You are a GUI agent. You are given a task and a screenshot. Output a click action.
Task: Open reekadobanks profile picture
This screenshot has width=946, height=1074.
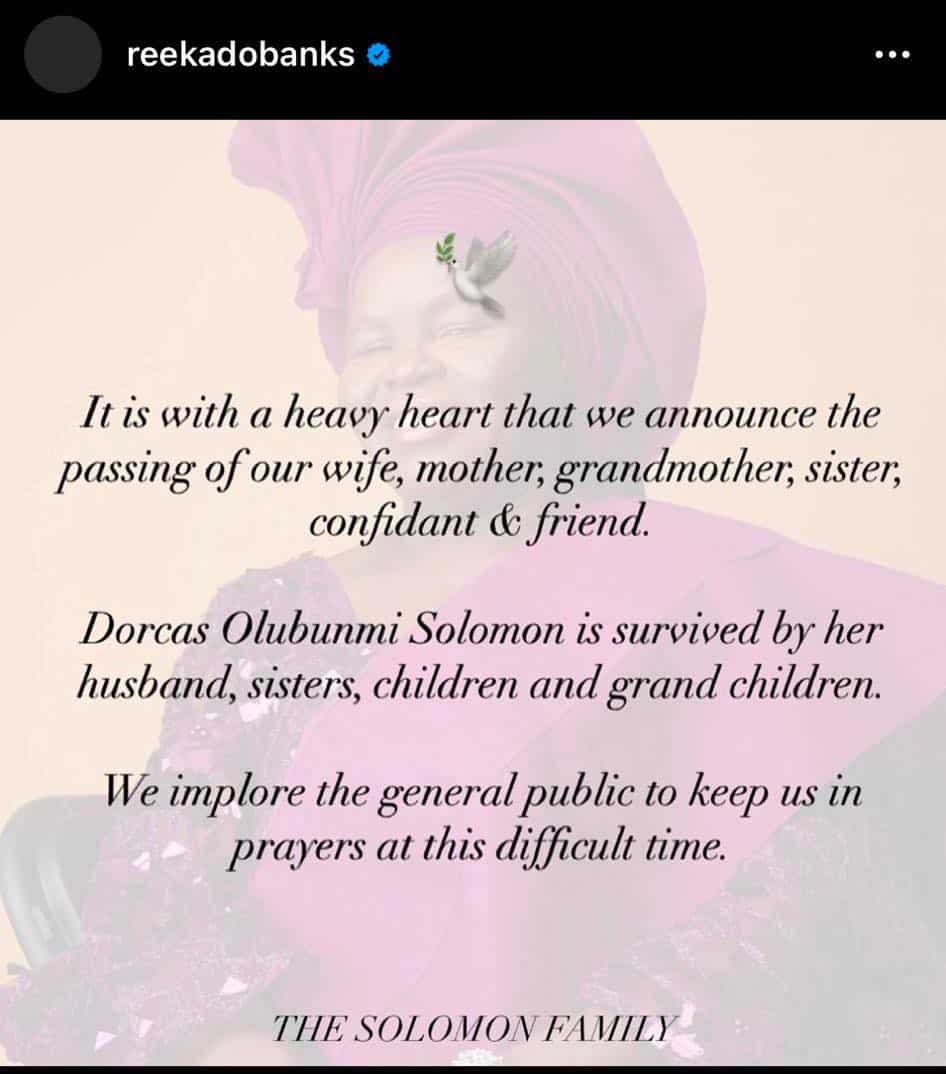pos(62,55)
